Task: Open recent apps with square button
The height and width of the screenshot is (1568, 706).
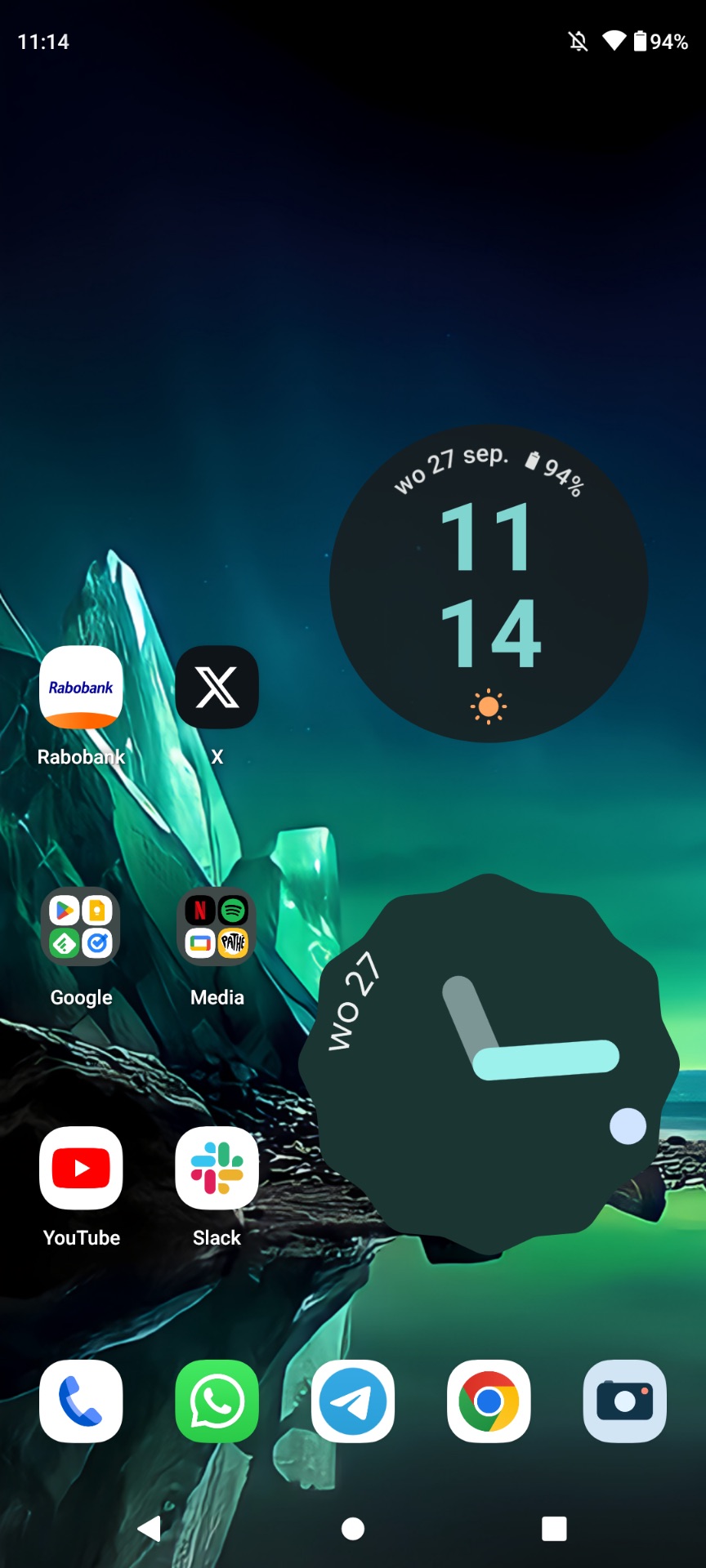Action: tap(554, 1529)
